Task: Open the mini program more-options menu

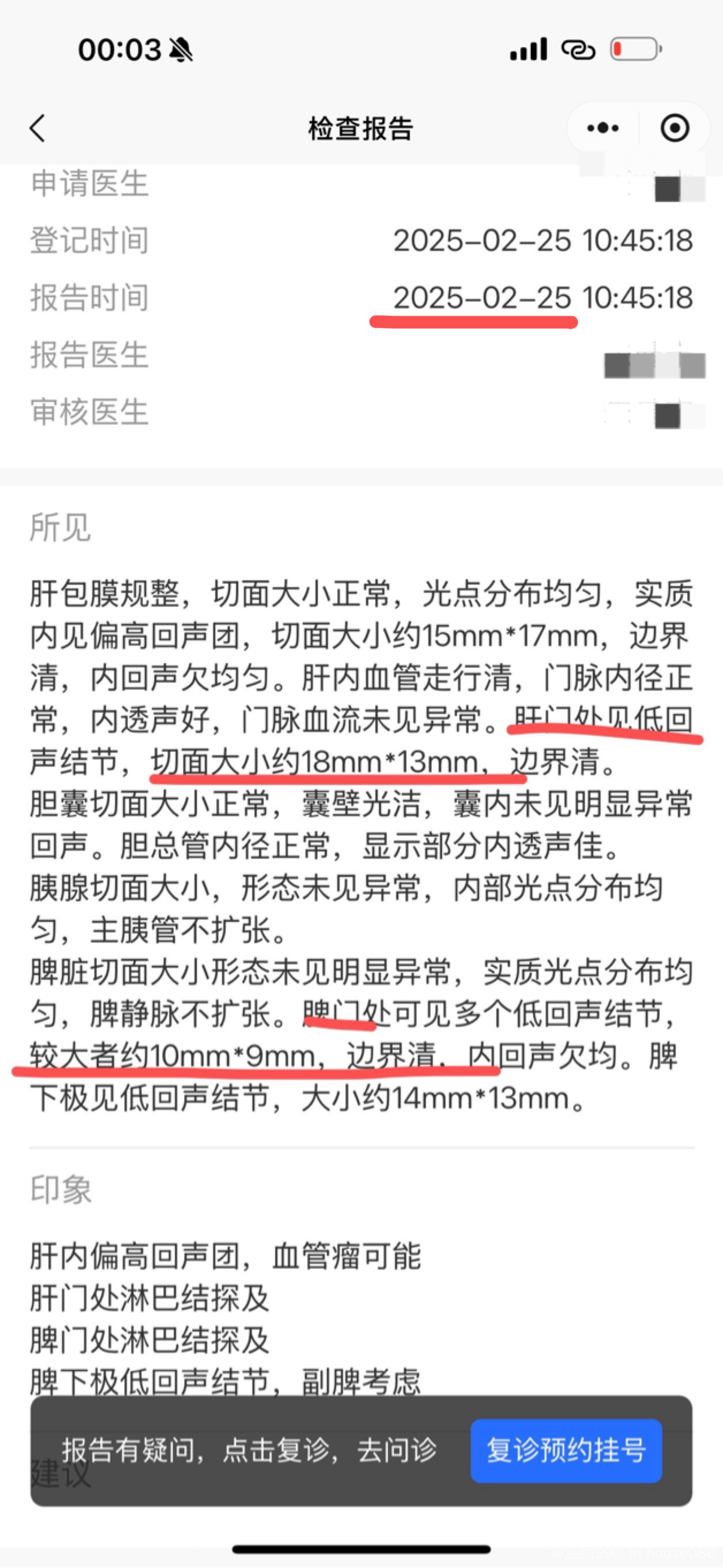Action: pyautogui.click(x=602, y=129)
